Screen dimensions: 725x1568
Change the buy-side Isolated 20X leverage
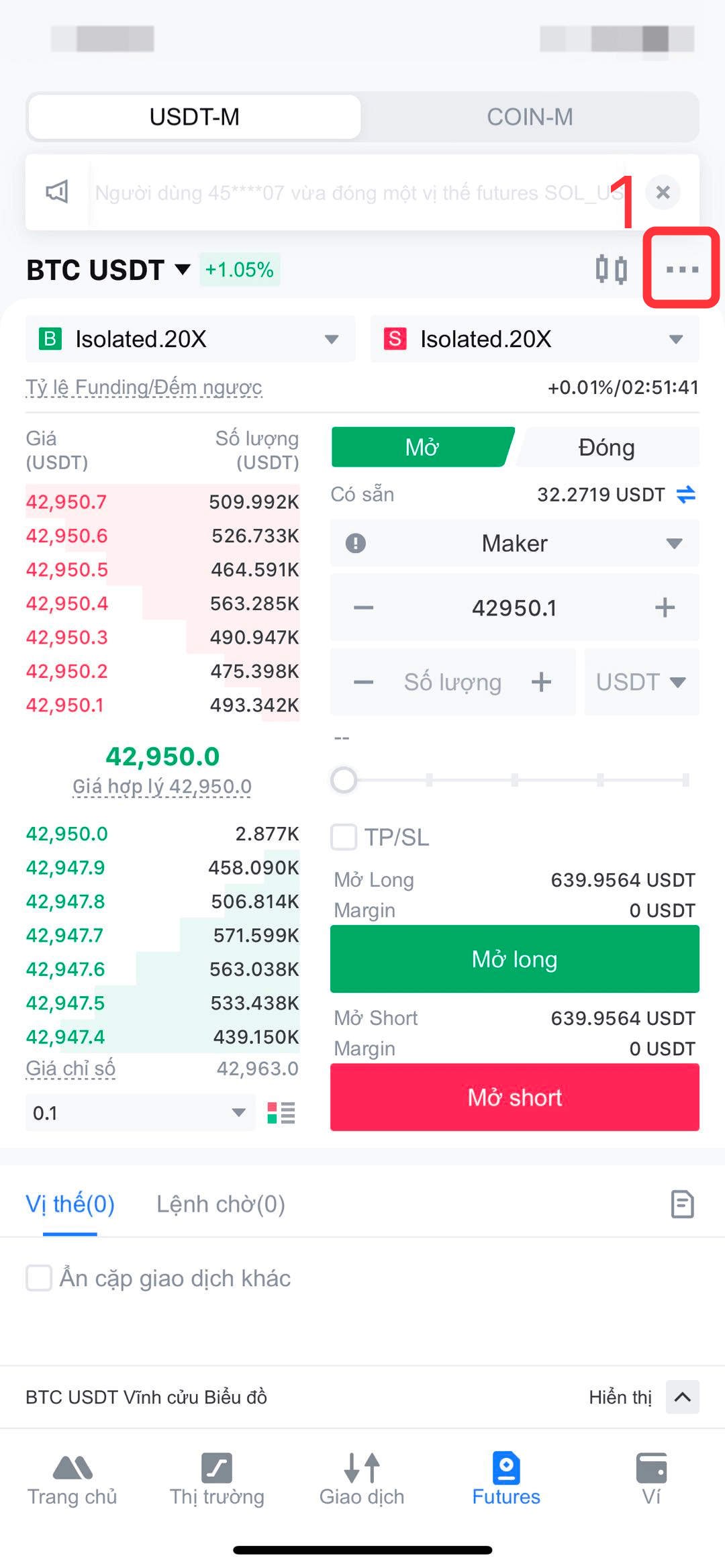(191, 339)
